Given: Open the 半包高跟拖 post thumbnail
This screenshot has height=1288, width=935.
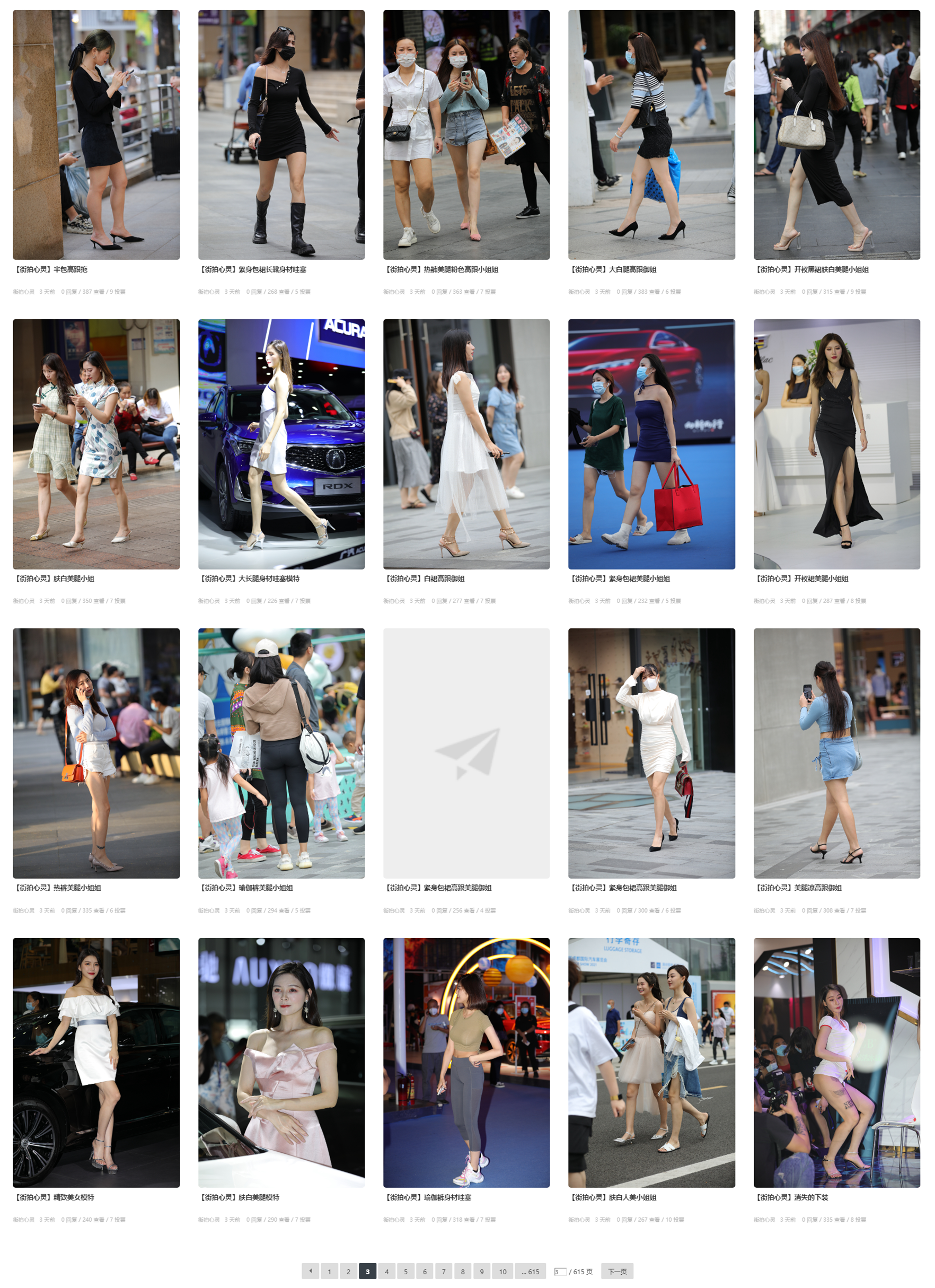Looking at the screenshot, I should [96, 135].
